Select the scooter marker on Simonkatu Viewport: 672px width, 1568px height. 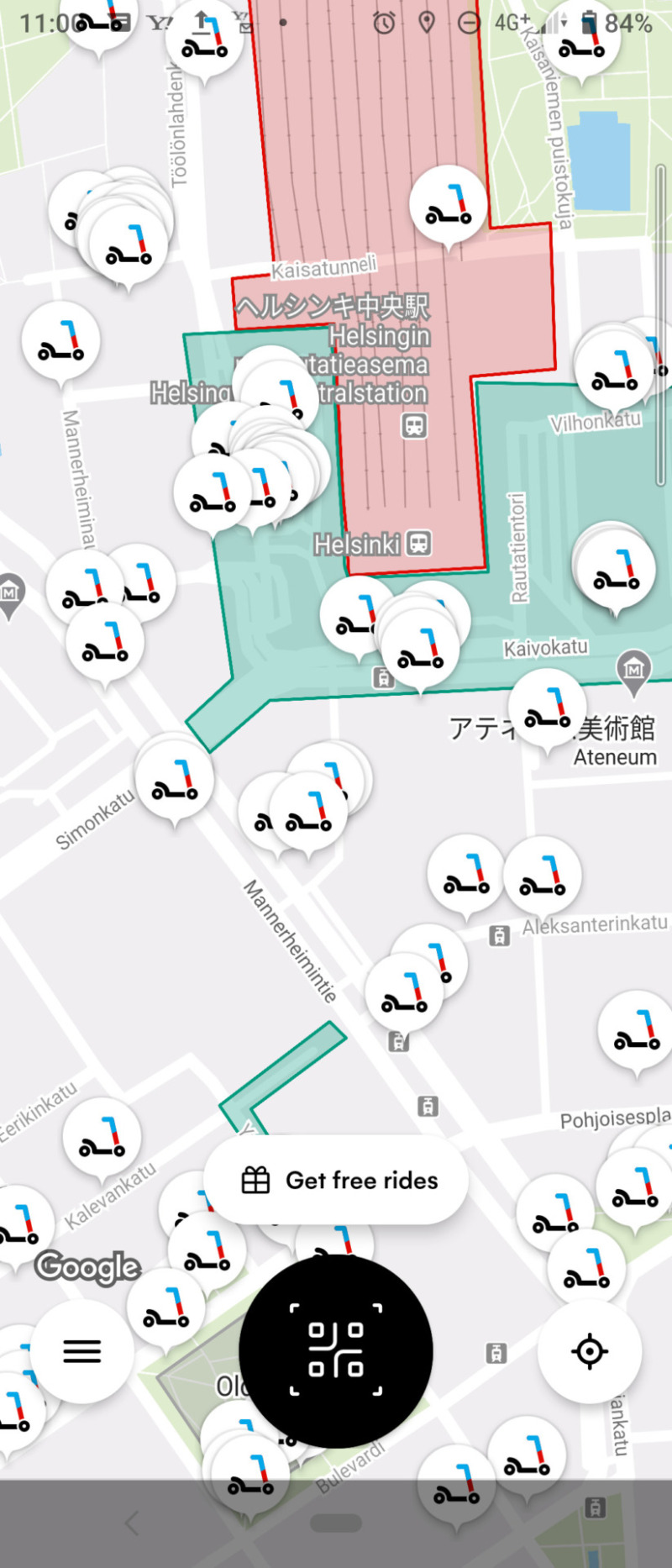click(175, 781)
